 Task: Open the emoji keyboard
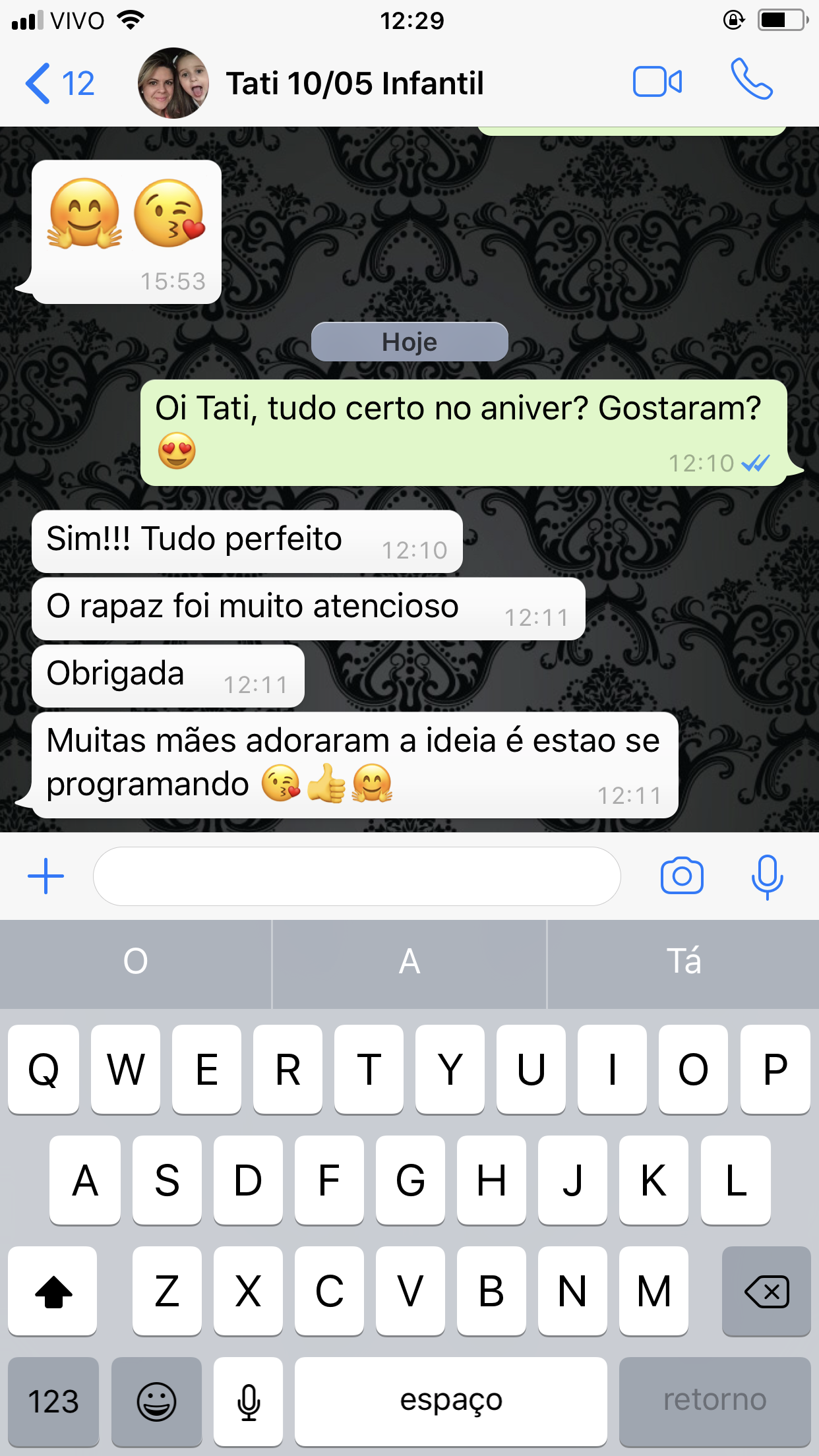point(156,1401)
